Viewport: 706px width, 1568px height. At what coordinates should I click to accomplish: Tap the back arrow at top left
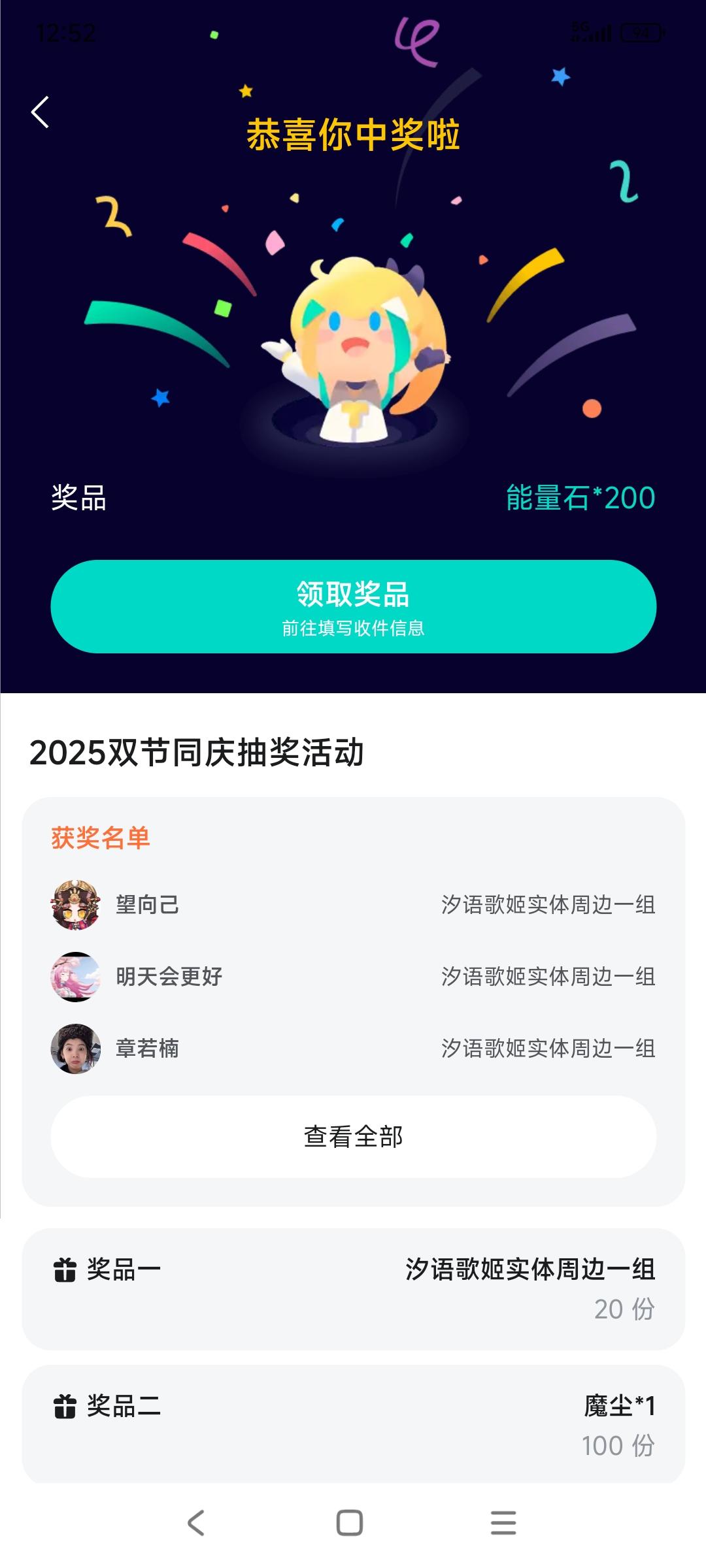[41, 112]
